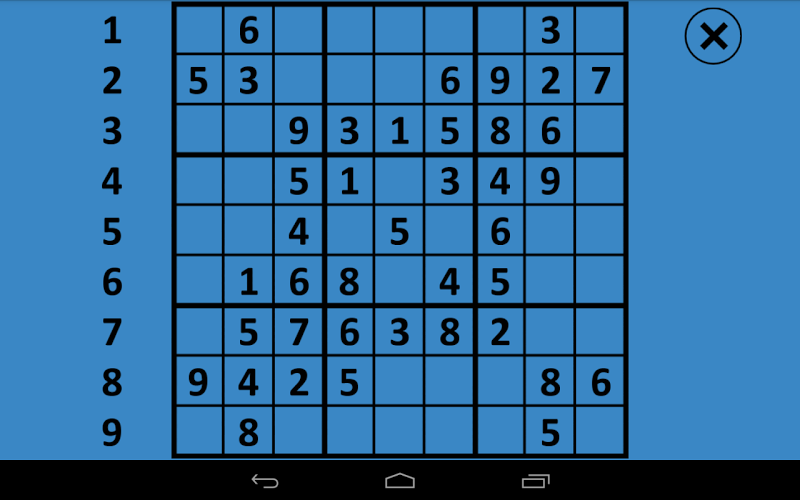Pick digit 5 from the number column
Image resolution: width=800 pixels, height=500 pixels.
112,232
